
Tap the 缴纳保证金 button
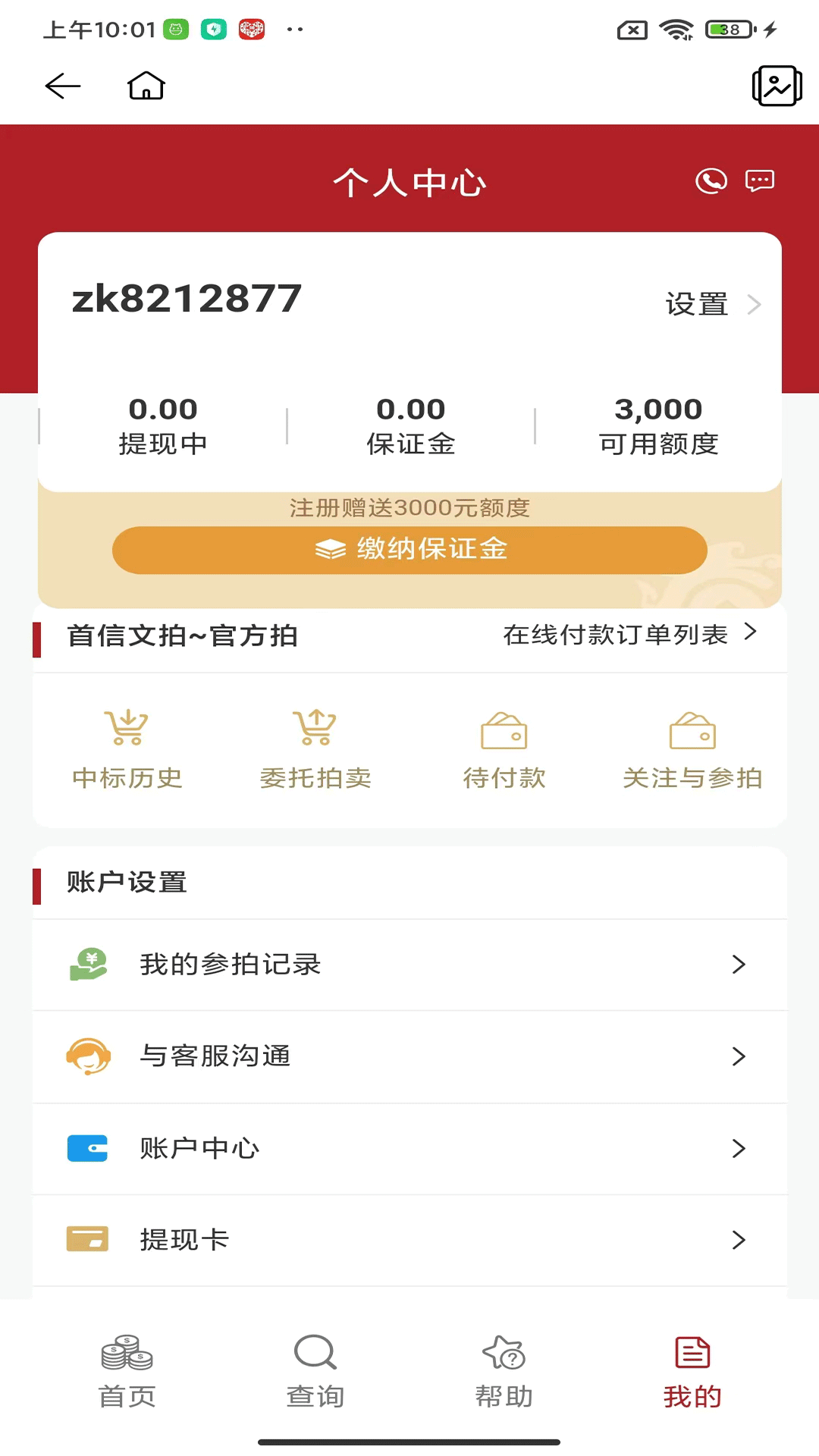[x=409, y=550]
